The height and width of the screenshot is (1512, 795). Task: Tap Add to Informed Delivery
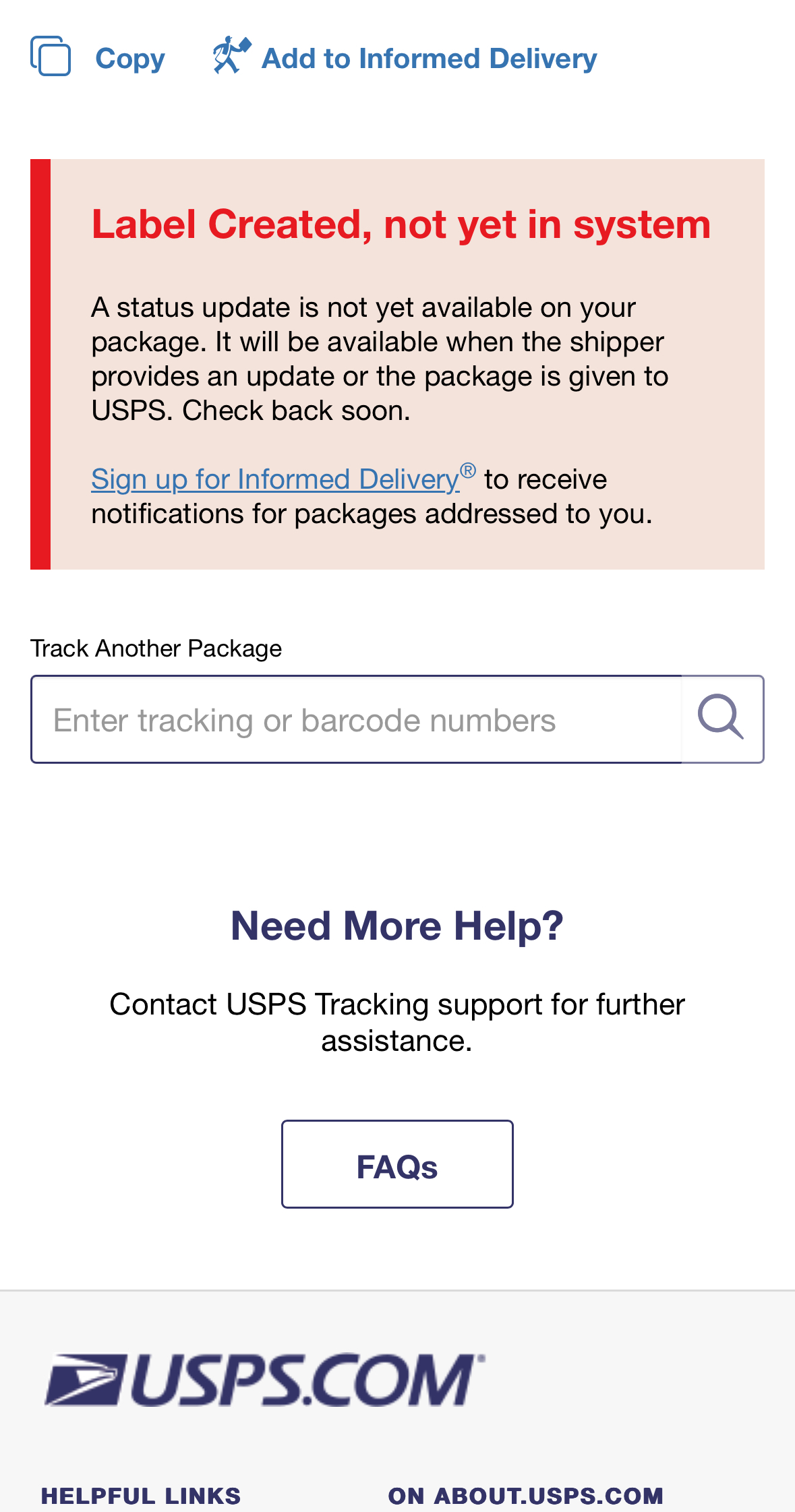(405, 57)
